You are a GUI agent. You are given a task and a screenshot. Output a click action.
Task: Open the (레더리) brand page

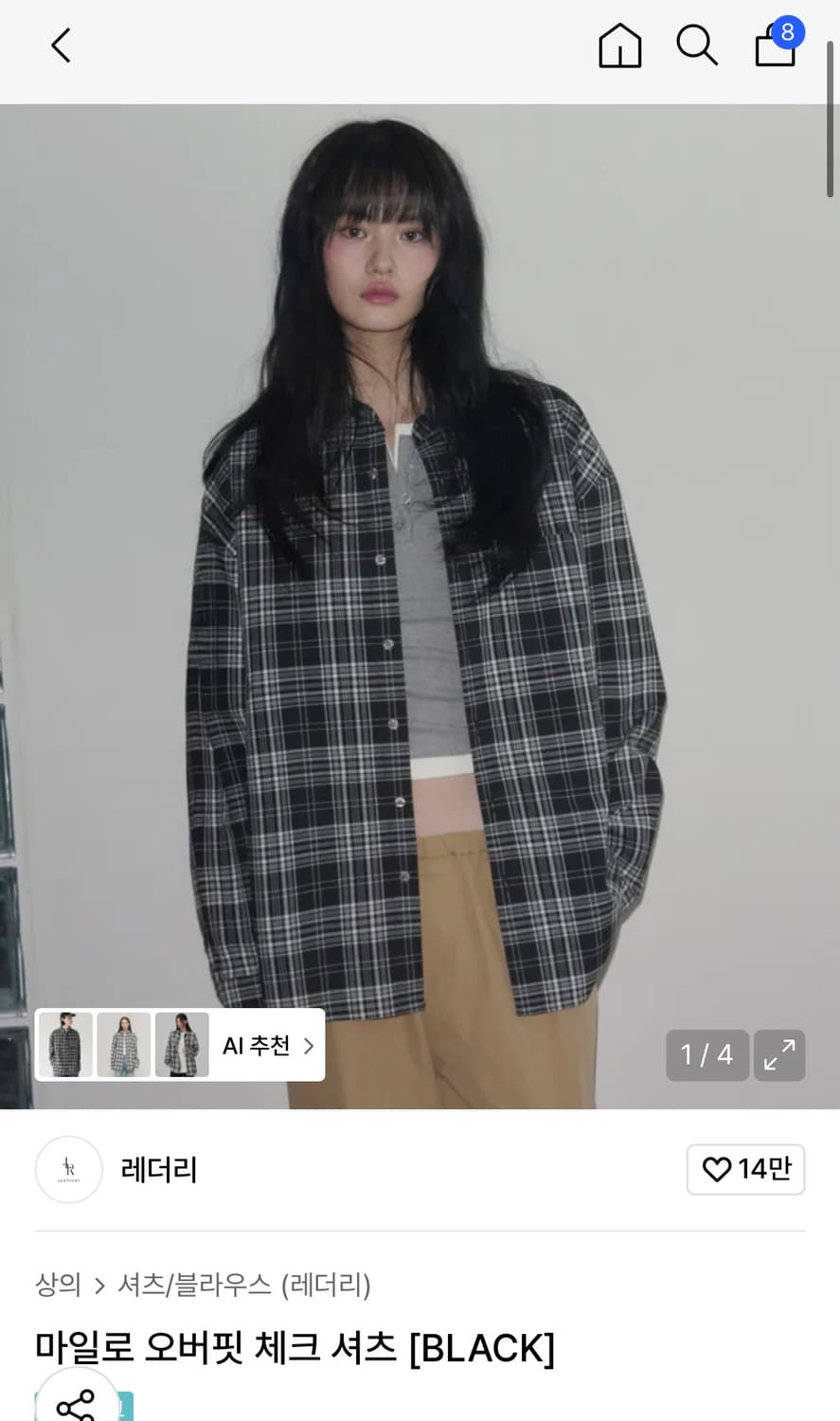coord(326,1286)
